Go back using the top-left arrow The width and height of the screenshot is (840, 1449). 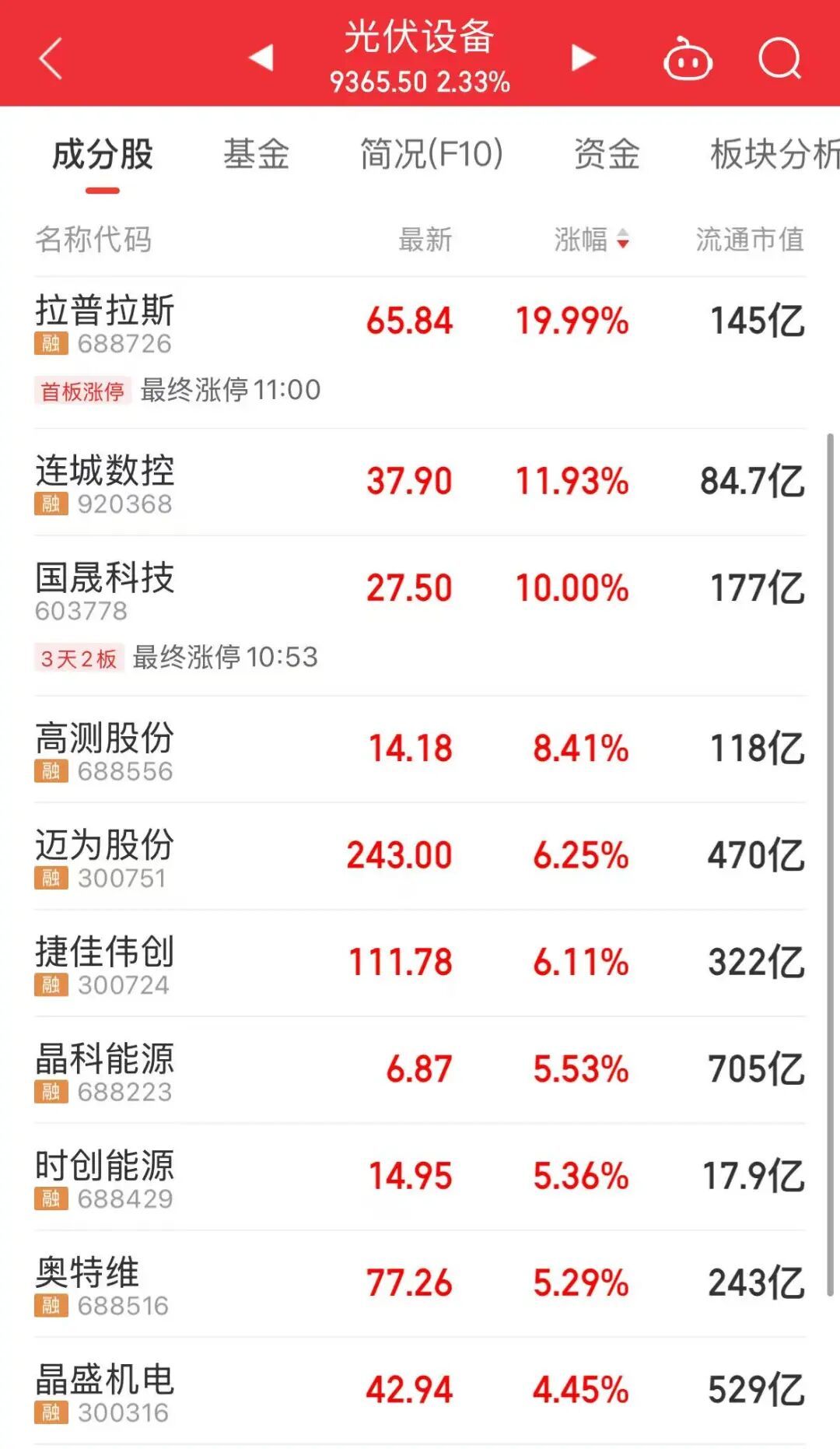51,59
